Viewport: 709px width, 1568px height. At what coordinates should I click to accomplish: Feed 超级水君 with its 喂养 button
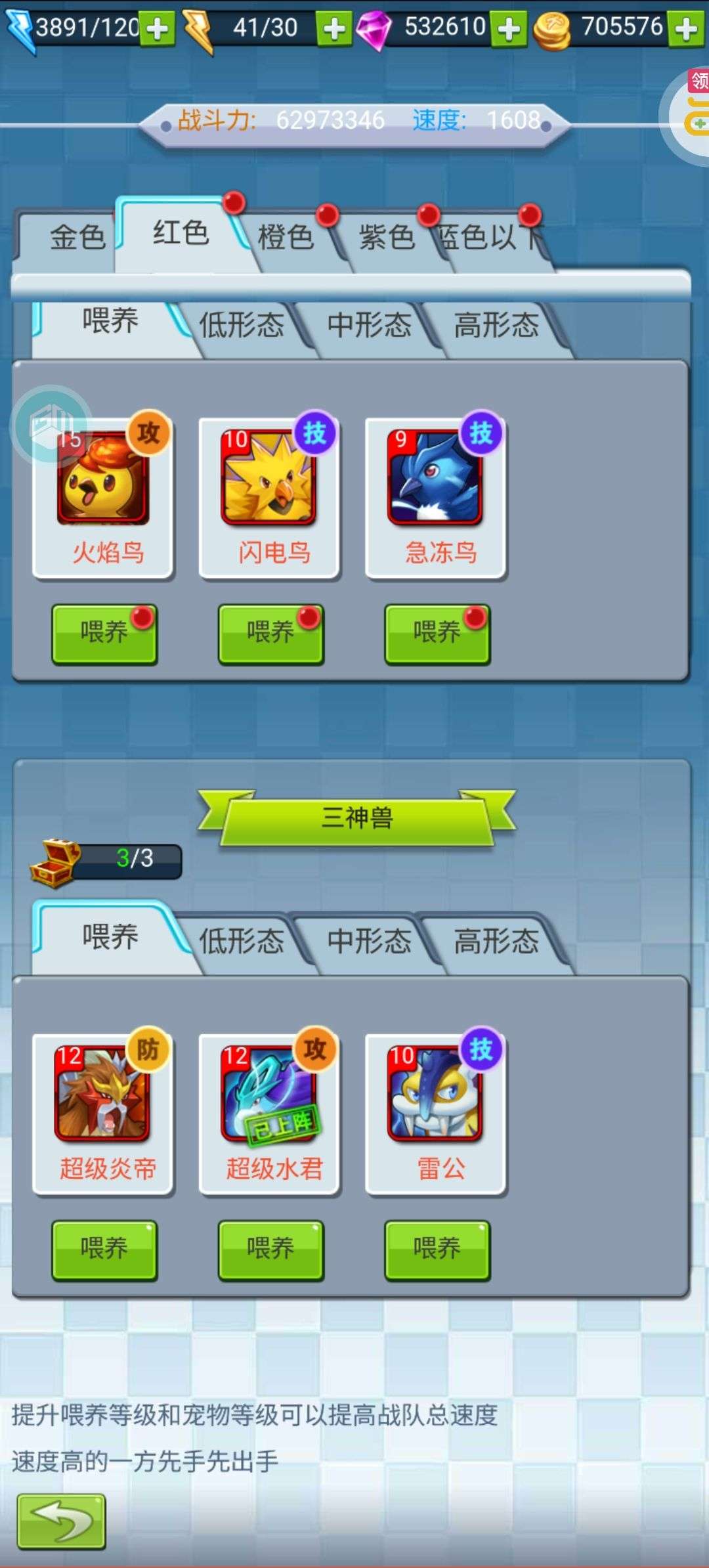tap(270, 1249)
